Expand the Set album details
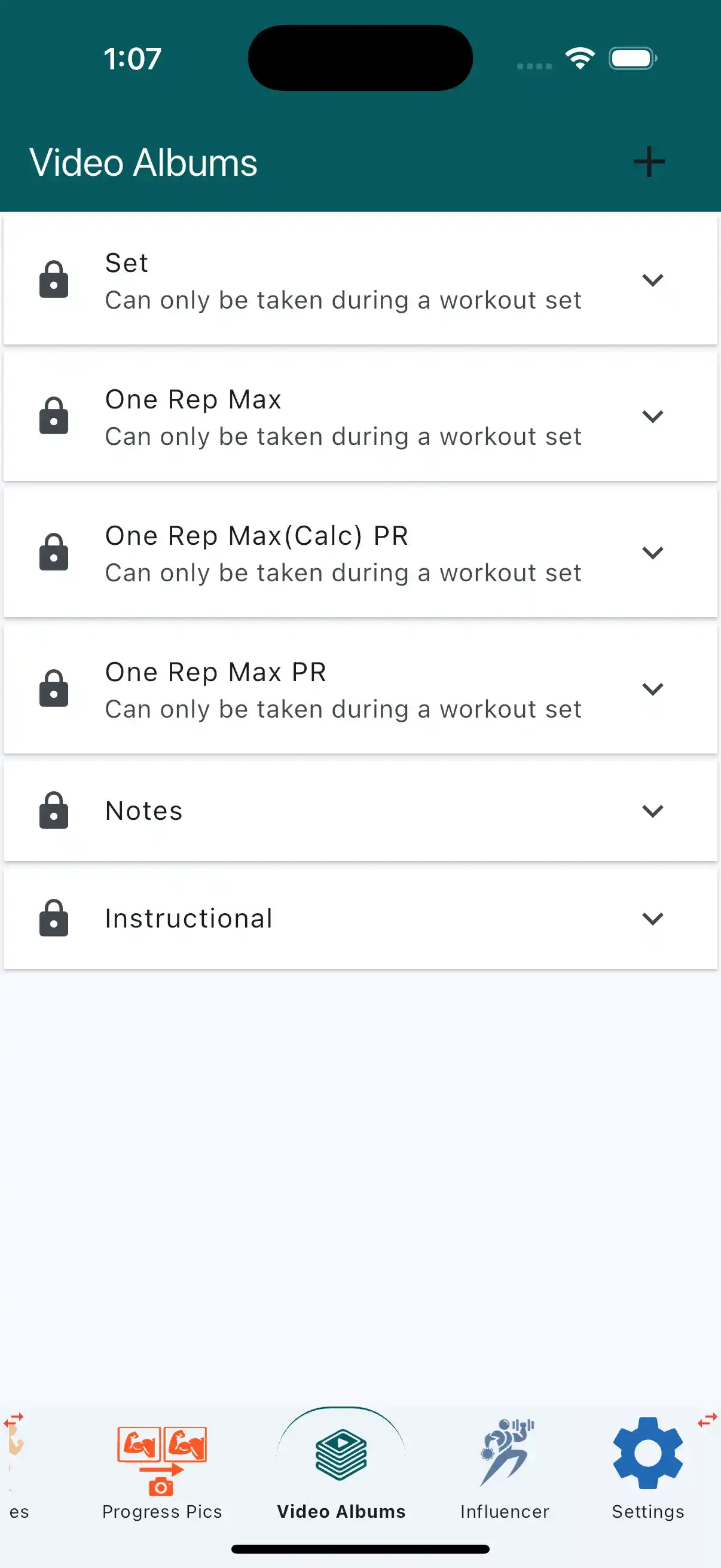The width and height of the screenshot is (721, 1568). (x=652, y=280)
